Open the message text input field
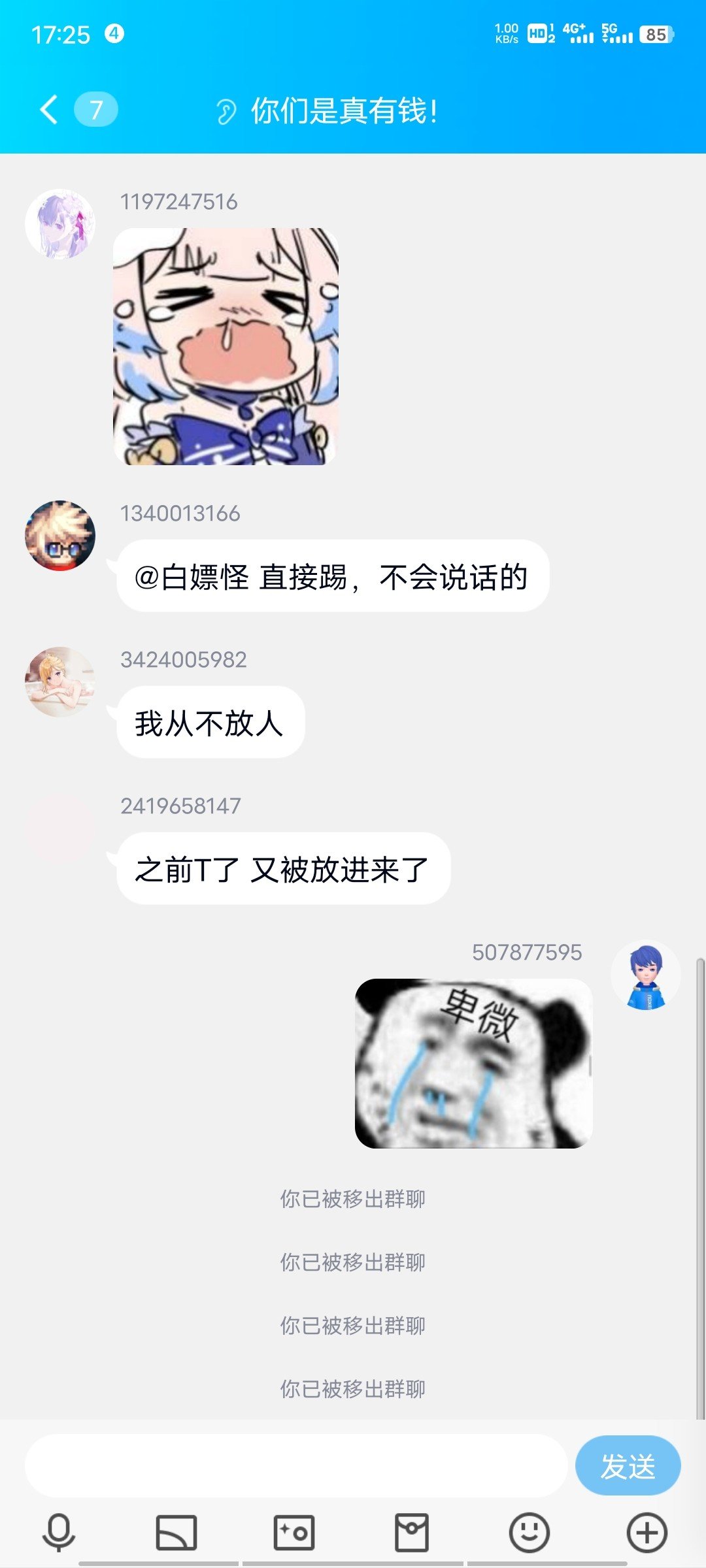Viewport: 706px width, 1568px height. [295, 1466]
